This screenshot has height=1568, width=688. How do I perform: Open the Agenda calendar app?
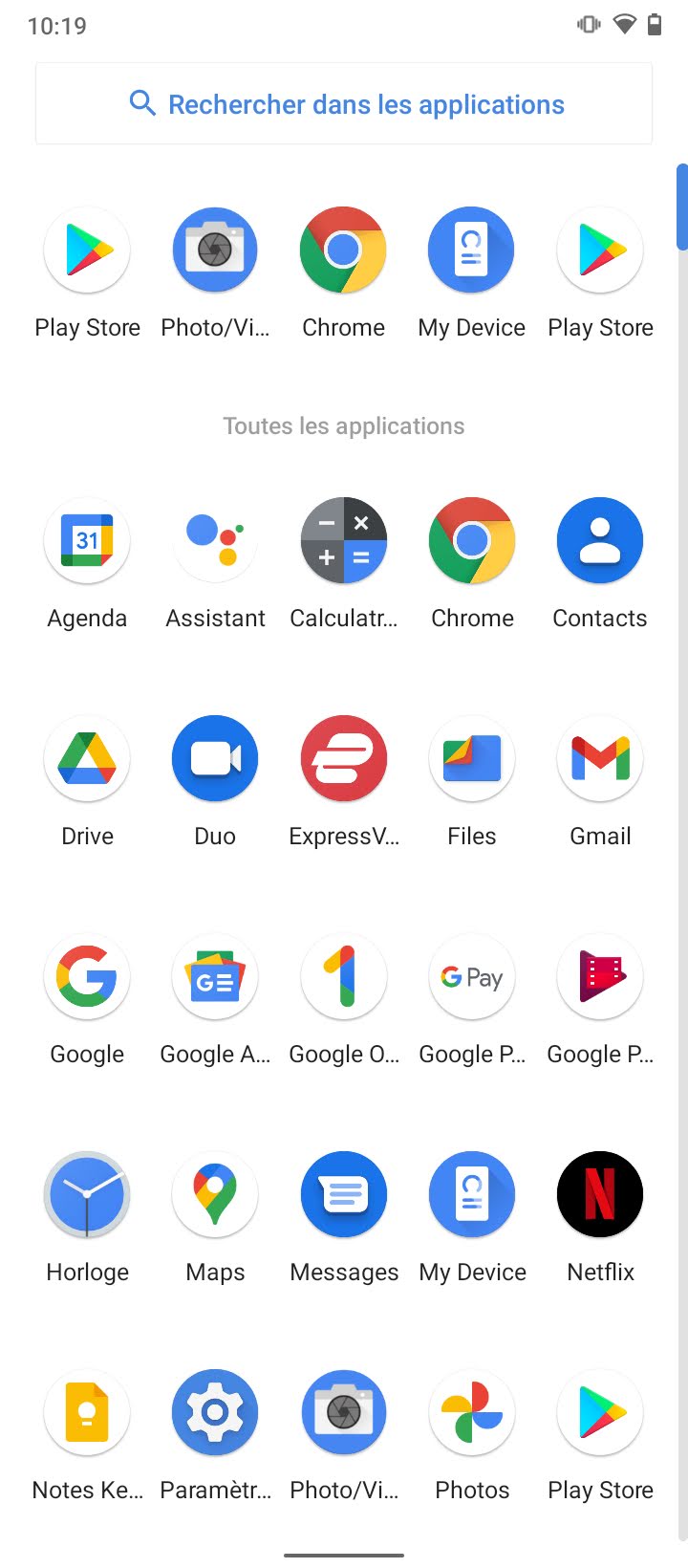coord(87,541)
